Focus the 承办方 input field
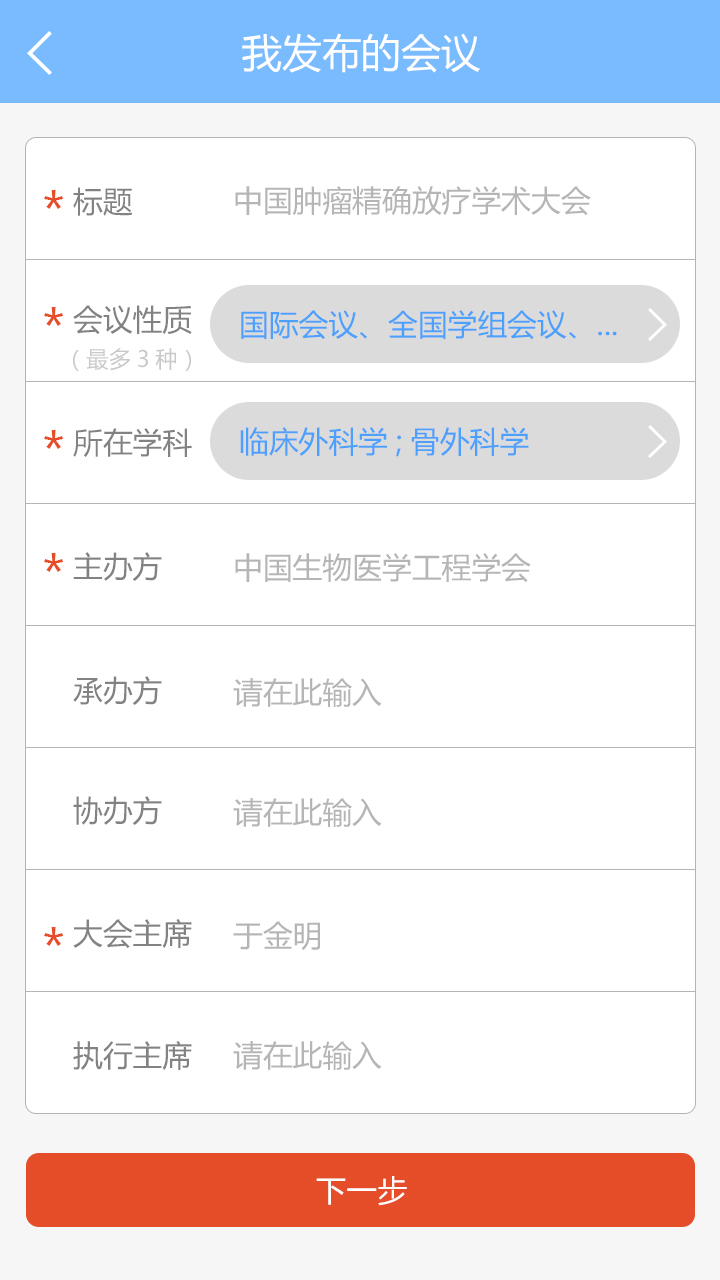 (450, 692)
